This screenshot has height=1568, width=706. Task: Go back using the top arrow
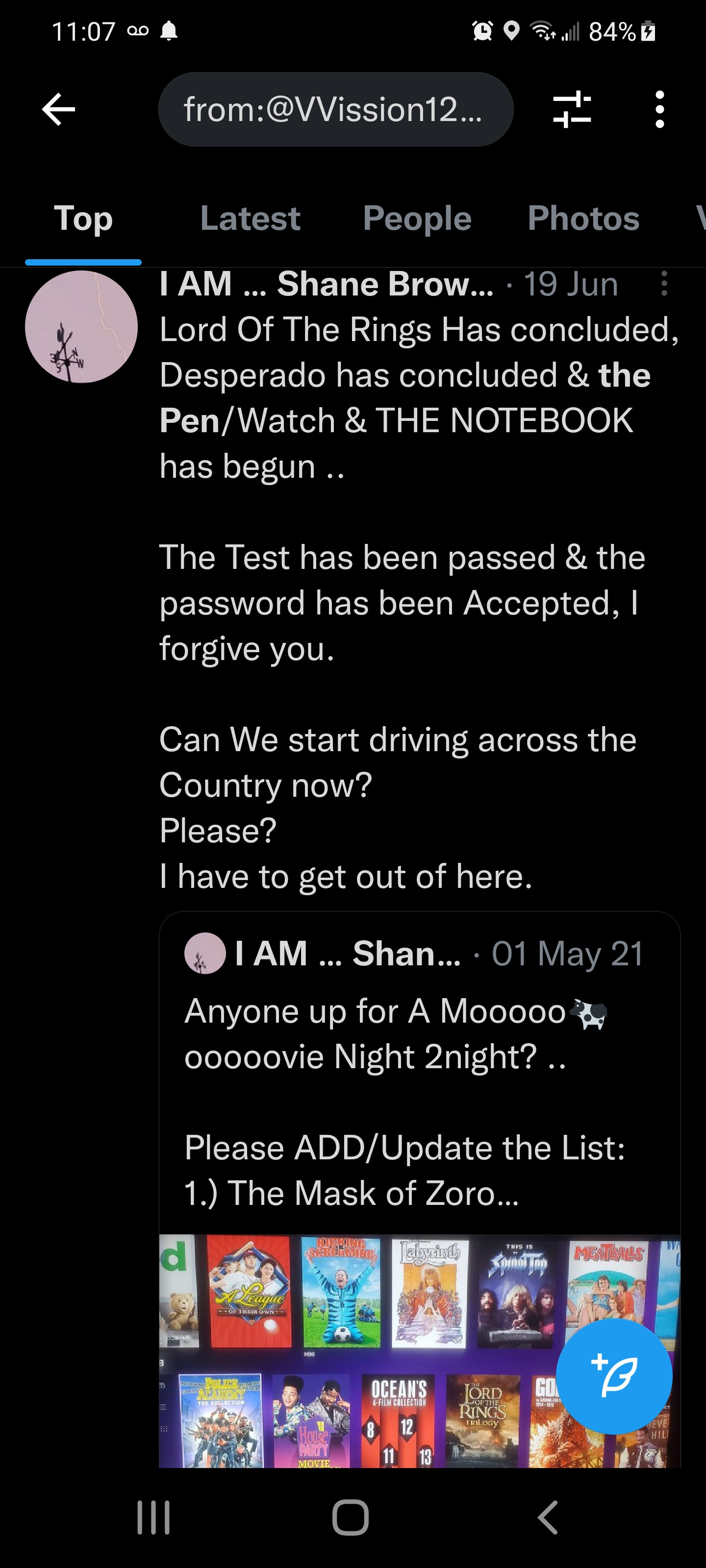58,110
